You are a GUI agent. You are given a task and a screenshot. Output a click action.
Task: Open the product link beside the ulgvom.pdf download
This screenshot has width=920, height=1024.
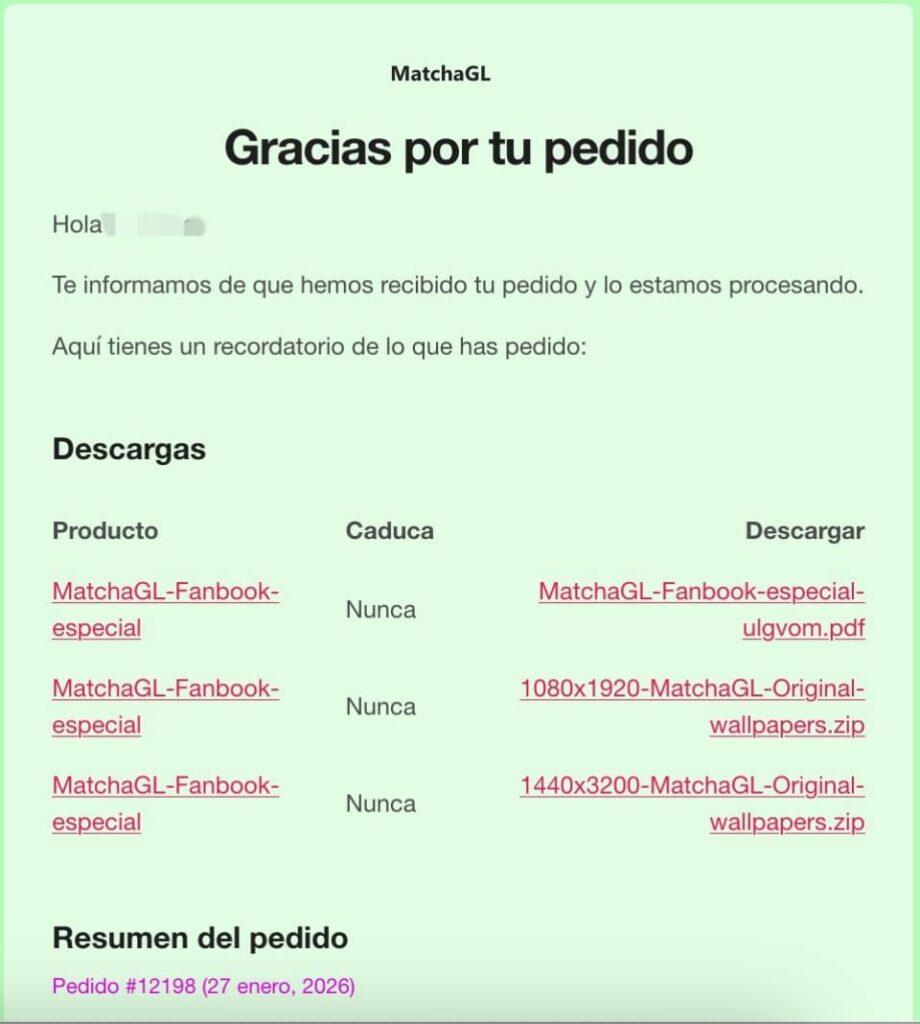click(x=165, y=592)
